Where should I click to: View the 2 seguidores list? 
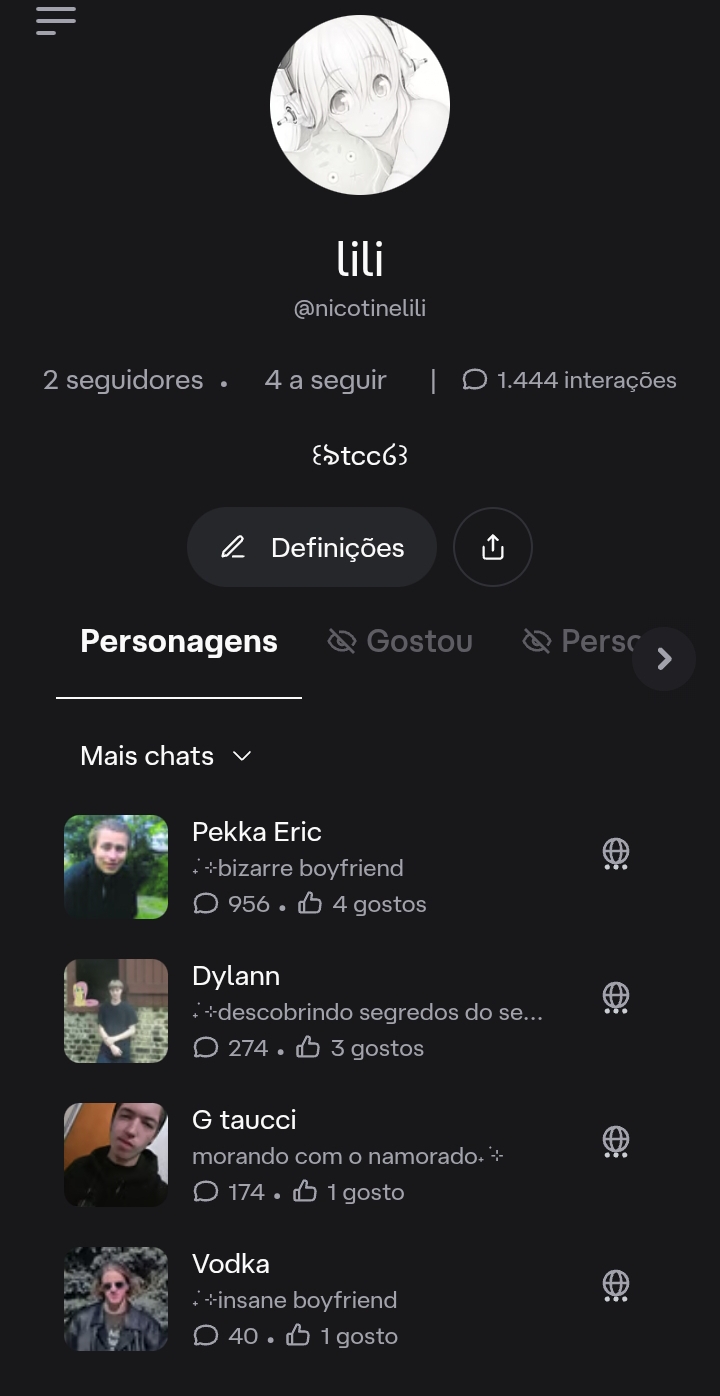[x=123, y=380]
